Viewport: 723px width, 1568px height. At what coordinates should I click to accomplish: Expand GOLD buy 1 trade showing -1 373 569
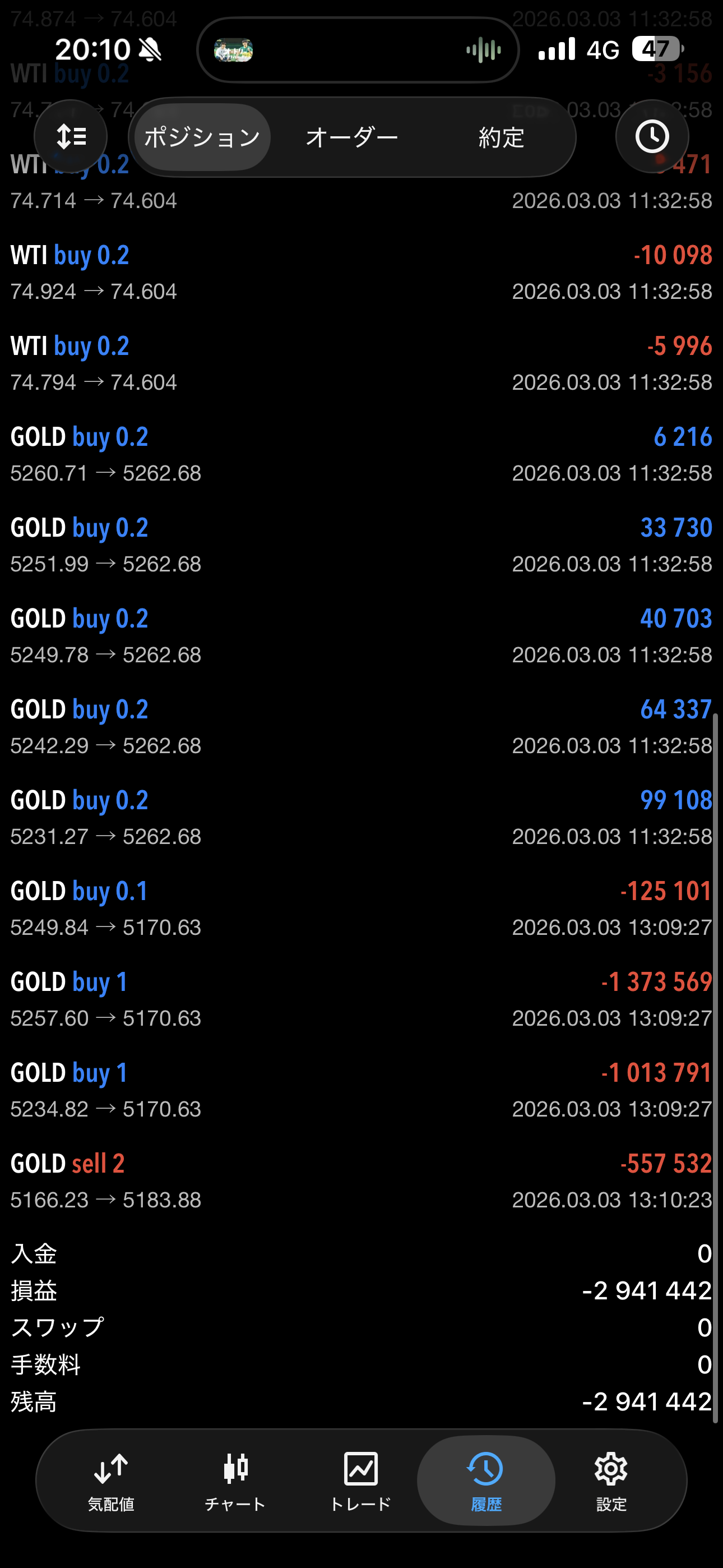[361, 999]
